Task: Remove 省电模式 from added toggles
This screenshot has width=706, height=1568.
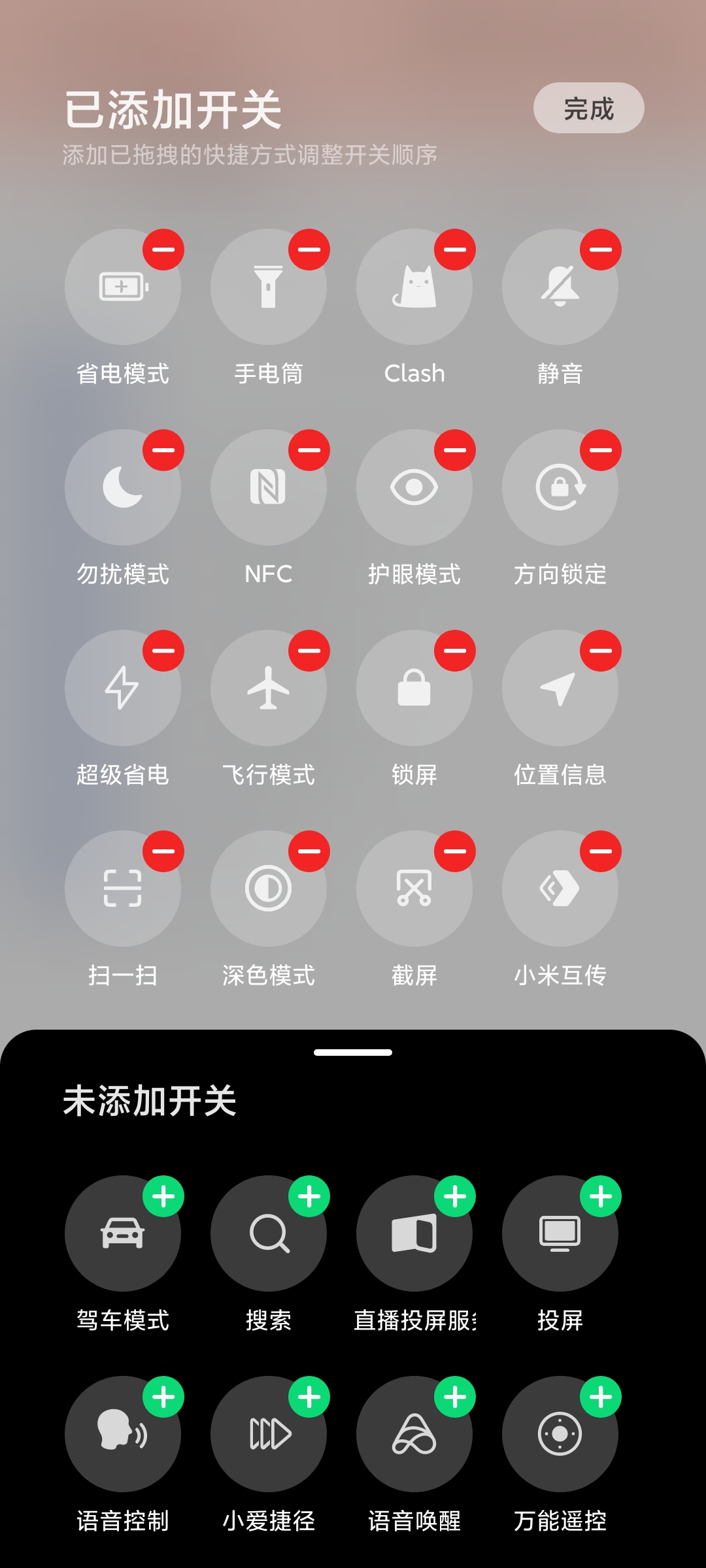Action: point(163,250)
